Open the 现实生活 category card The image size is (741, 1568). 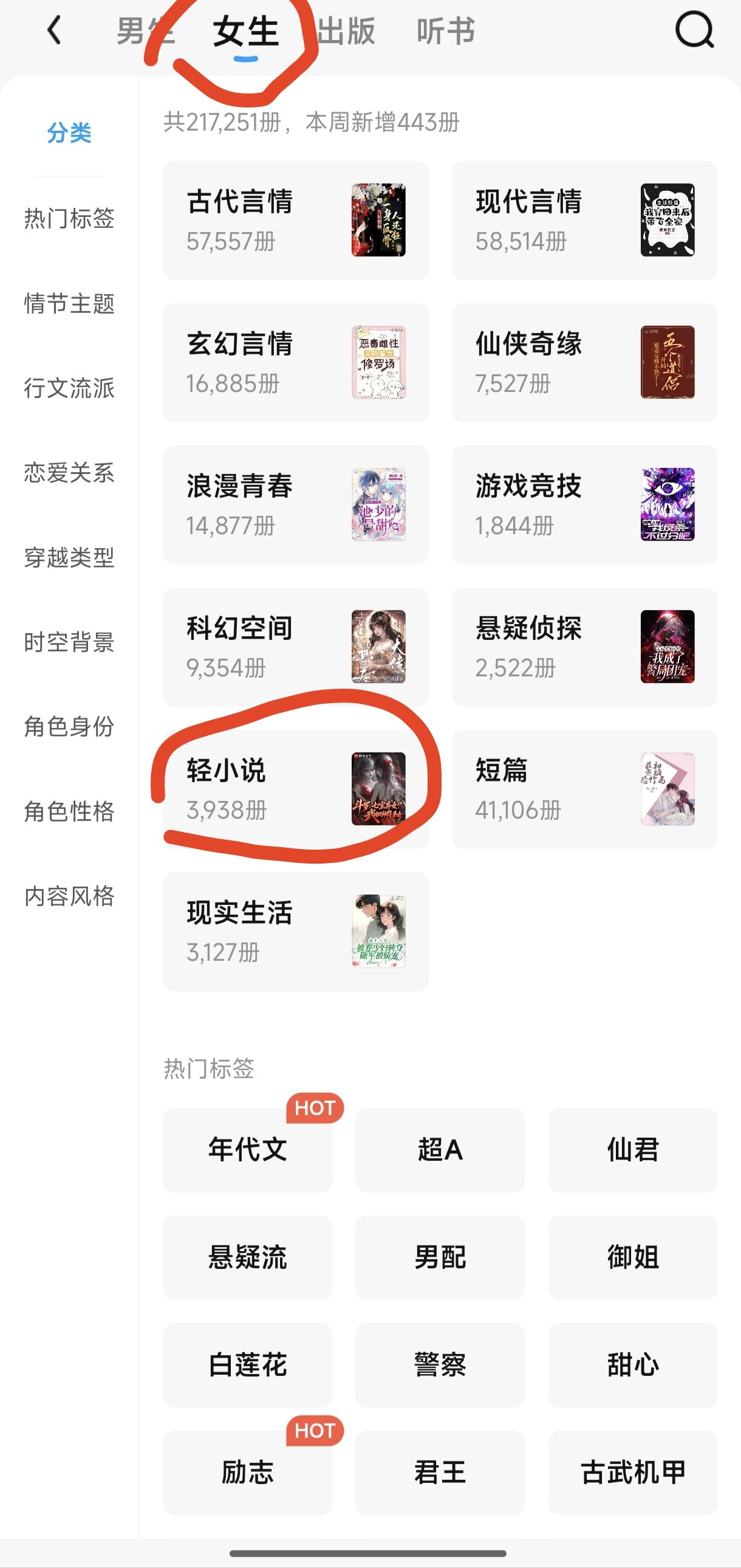296,931
